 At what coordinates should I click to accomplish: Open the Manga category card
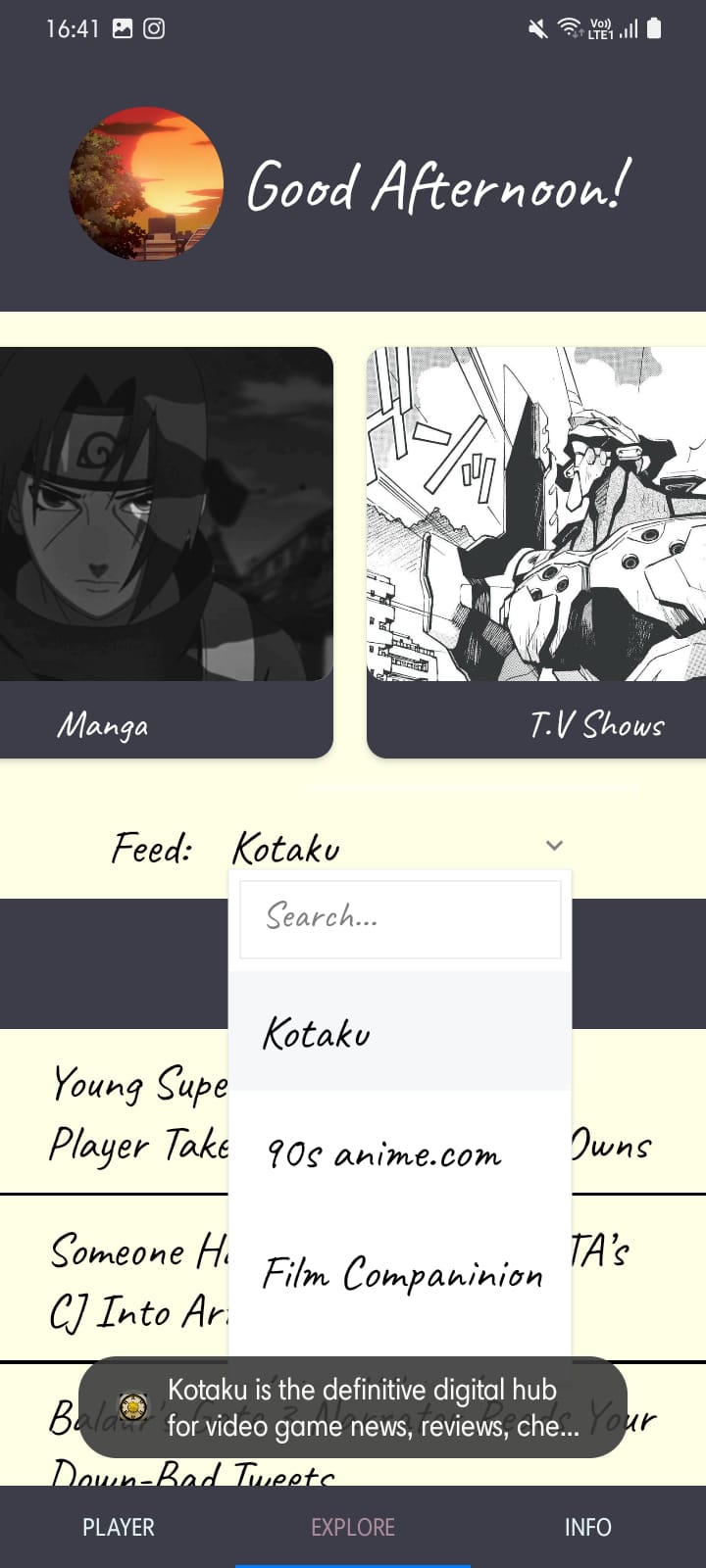point(165,552)
